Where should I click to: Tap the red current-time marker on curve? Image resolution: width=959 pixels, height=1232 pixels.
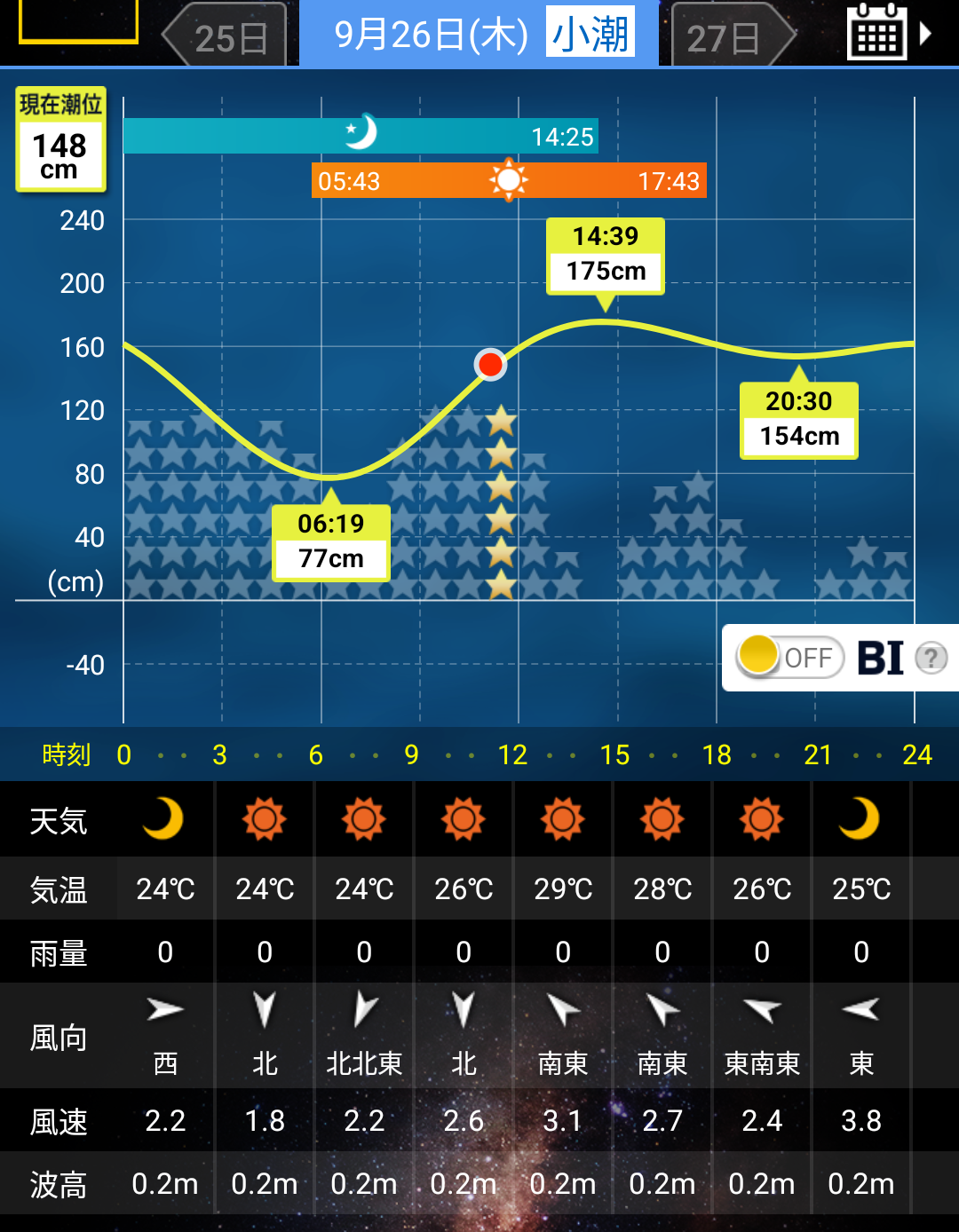tap(490, 364)
